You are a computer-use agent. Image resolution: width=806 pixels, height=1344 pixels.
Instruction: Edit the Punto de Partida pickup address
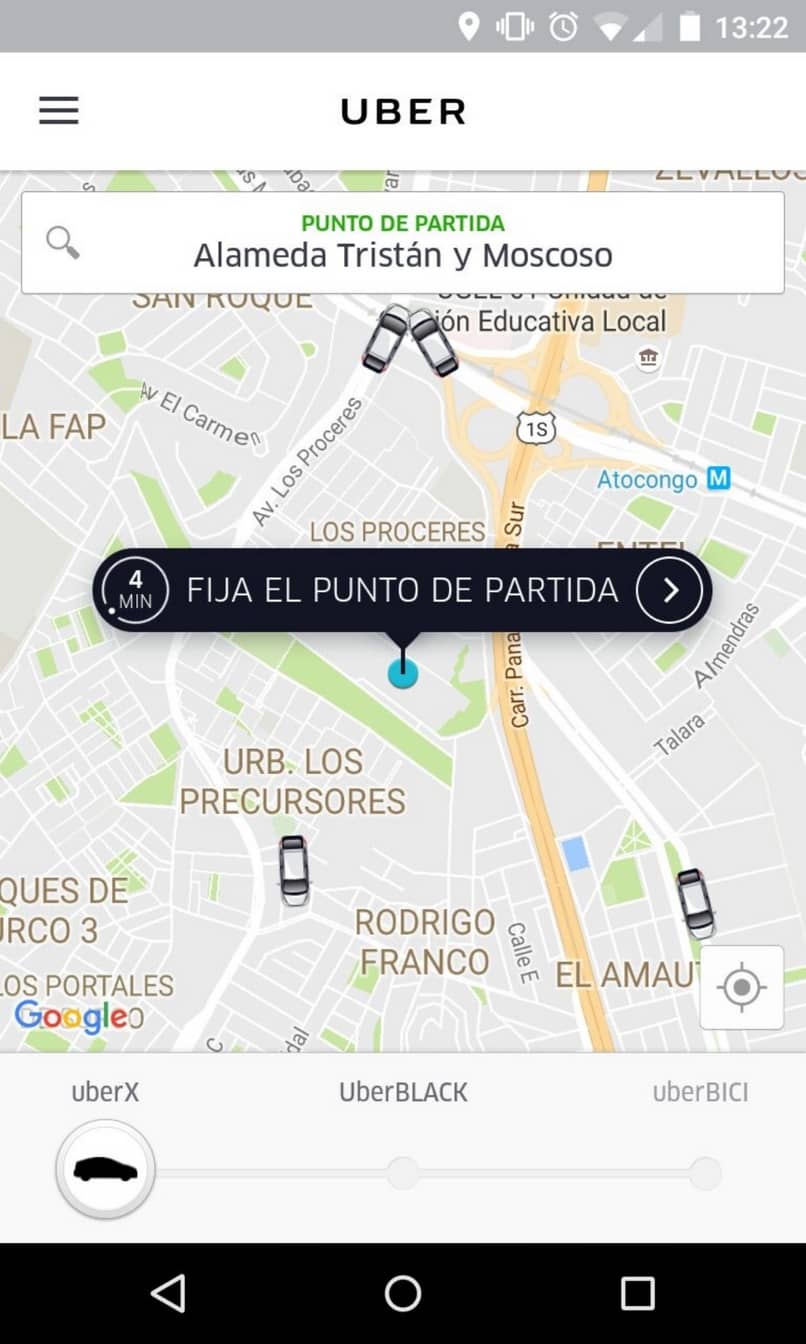coord(402,243)
